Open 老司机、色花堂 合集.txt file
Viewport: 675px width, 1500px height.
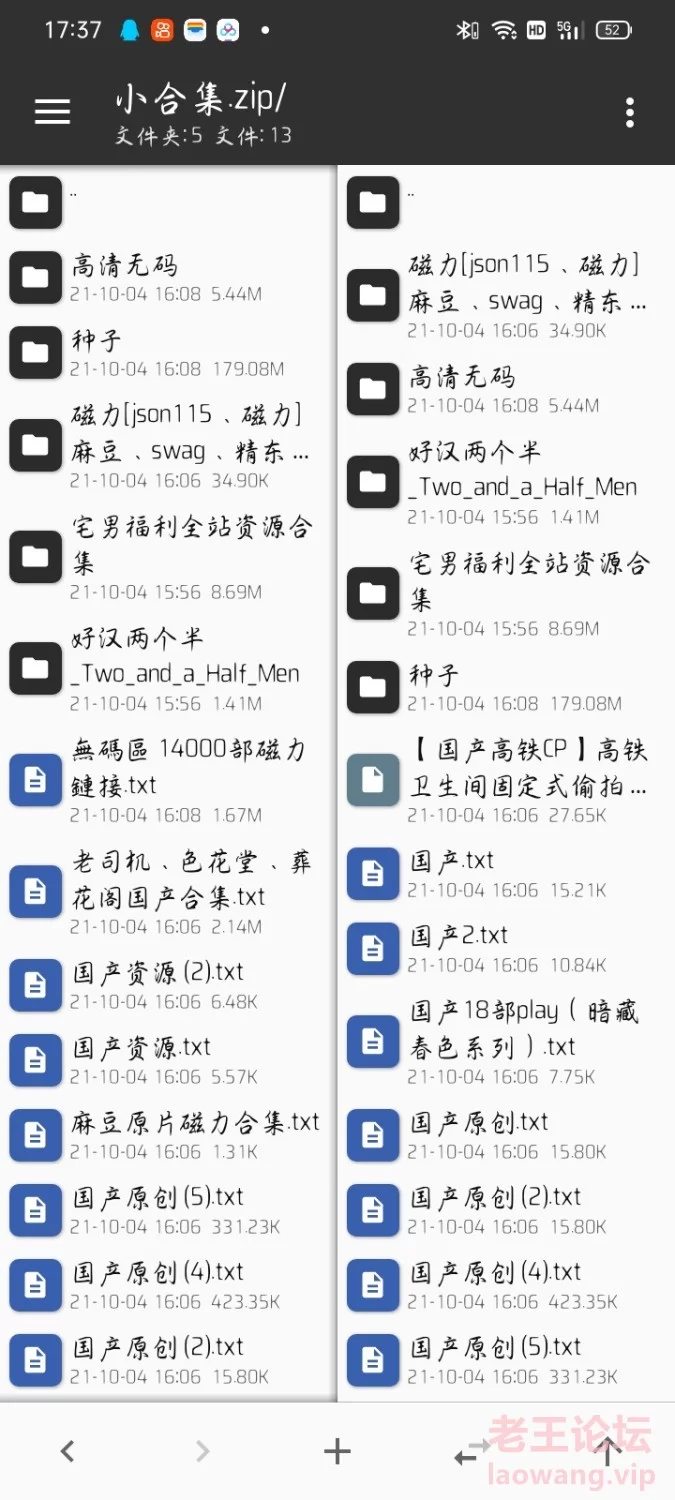click(x=169, y=892)
